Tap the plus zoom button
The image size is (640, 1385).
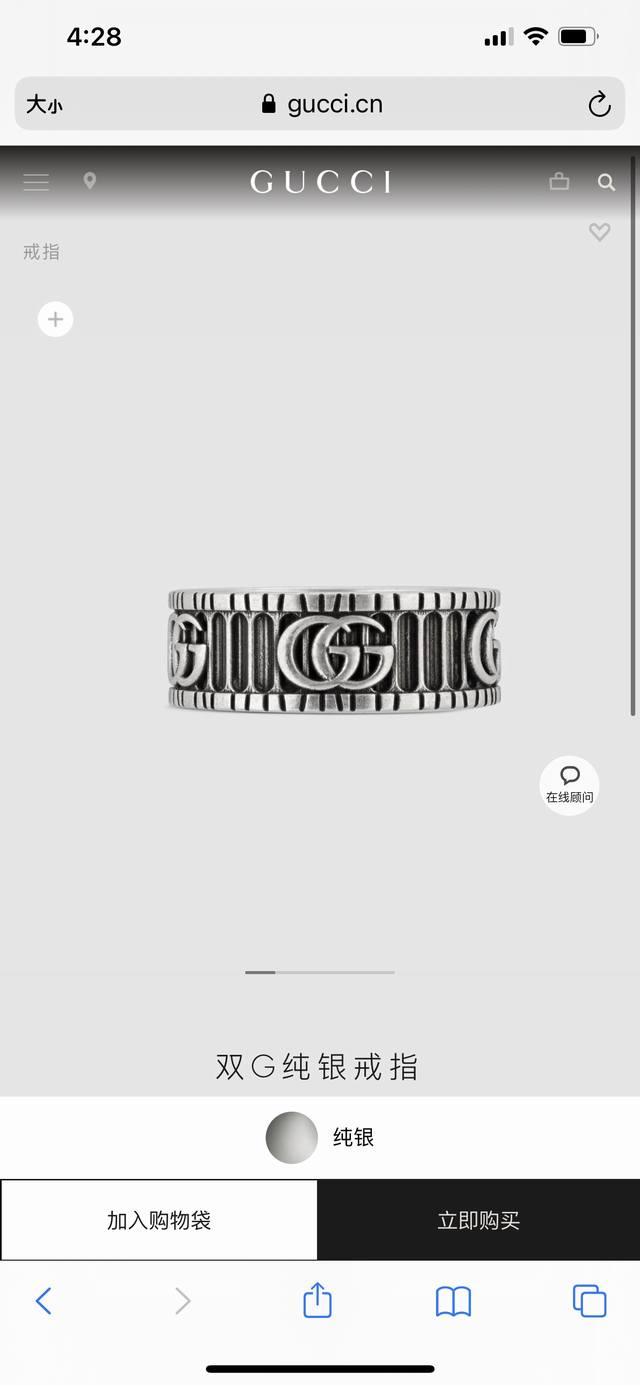coord(55,319)
